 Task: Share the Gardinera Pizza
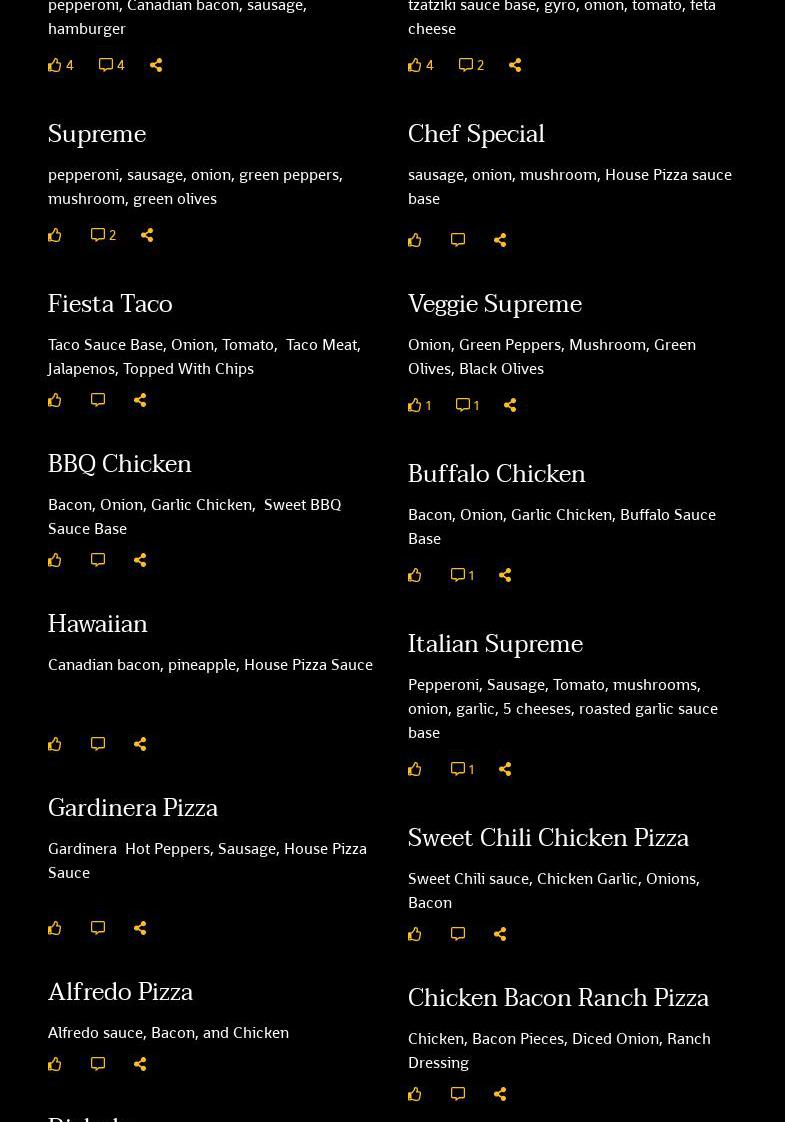point(140,928)
